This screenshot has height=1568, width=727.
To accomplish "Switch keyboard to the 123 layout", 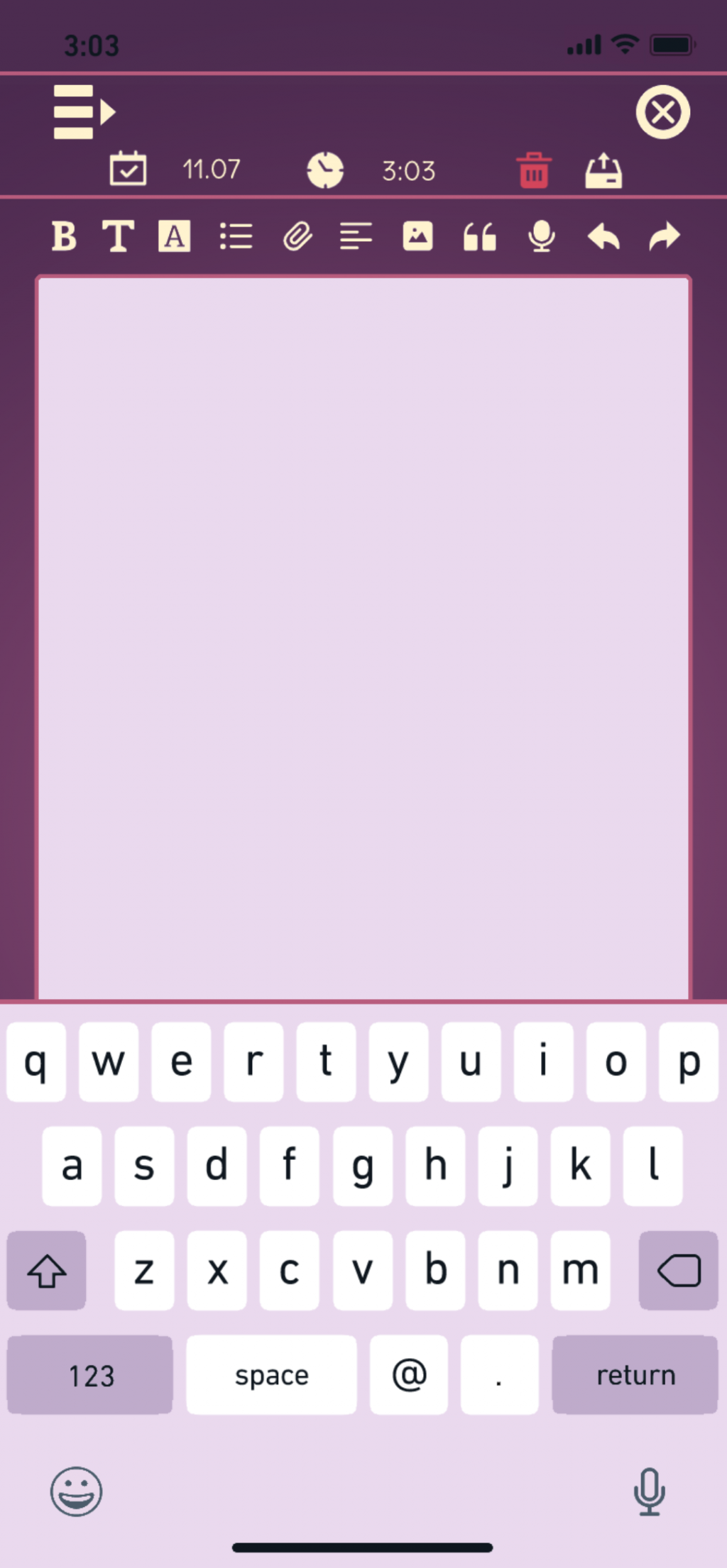I will click(90, 1375).
